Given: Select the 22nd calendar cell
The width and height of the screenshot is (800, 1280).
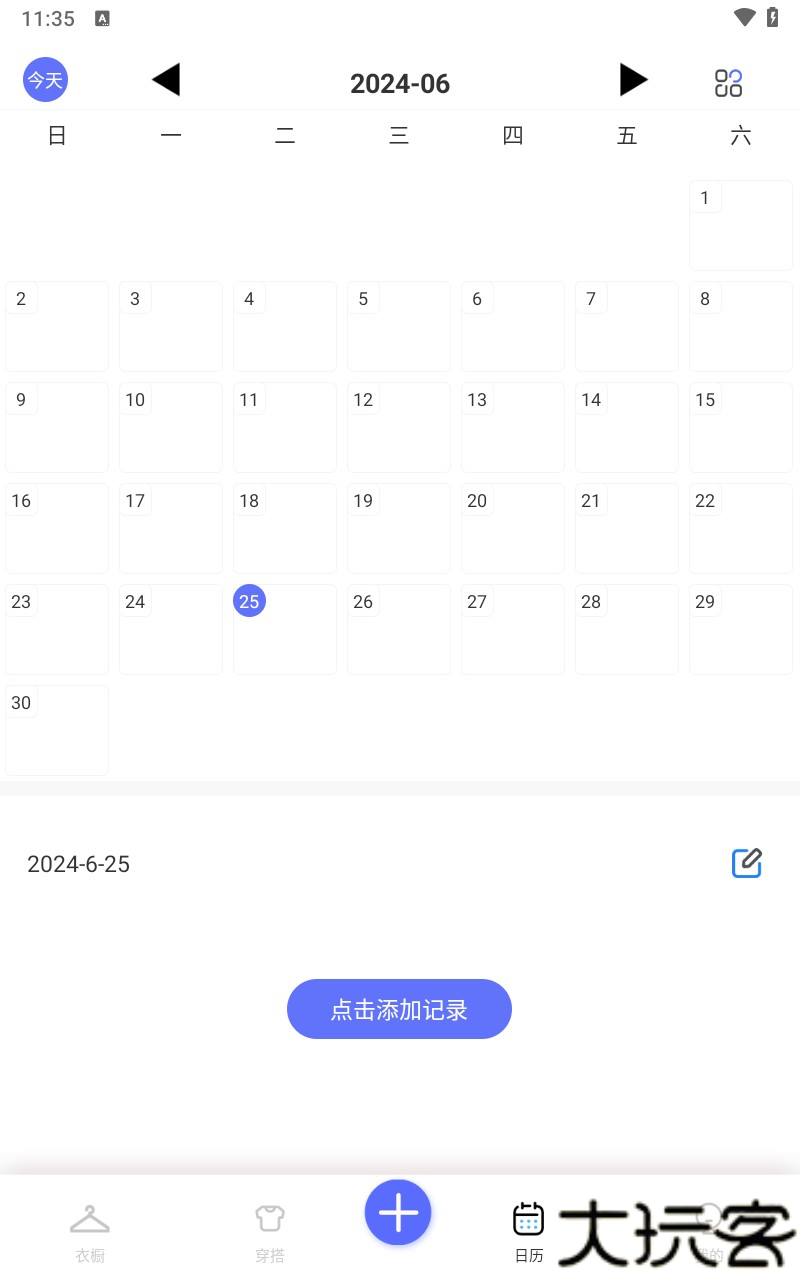Looking at the screenshot, I should [740, 528].
